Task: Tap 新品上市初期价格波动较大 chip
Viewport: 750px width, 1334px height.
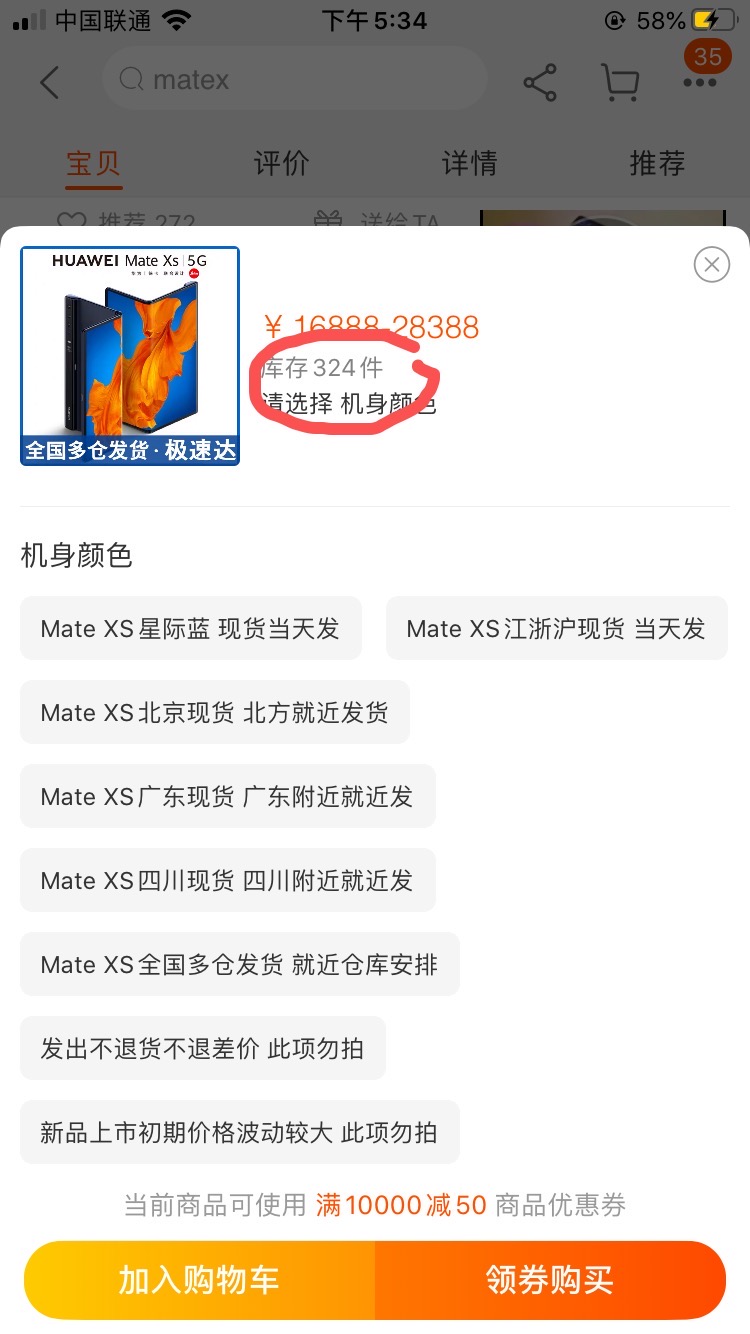Action: click(240, 1132)
